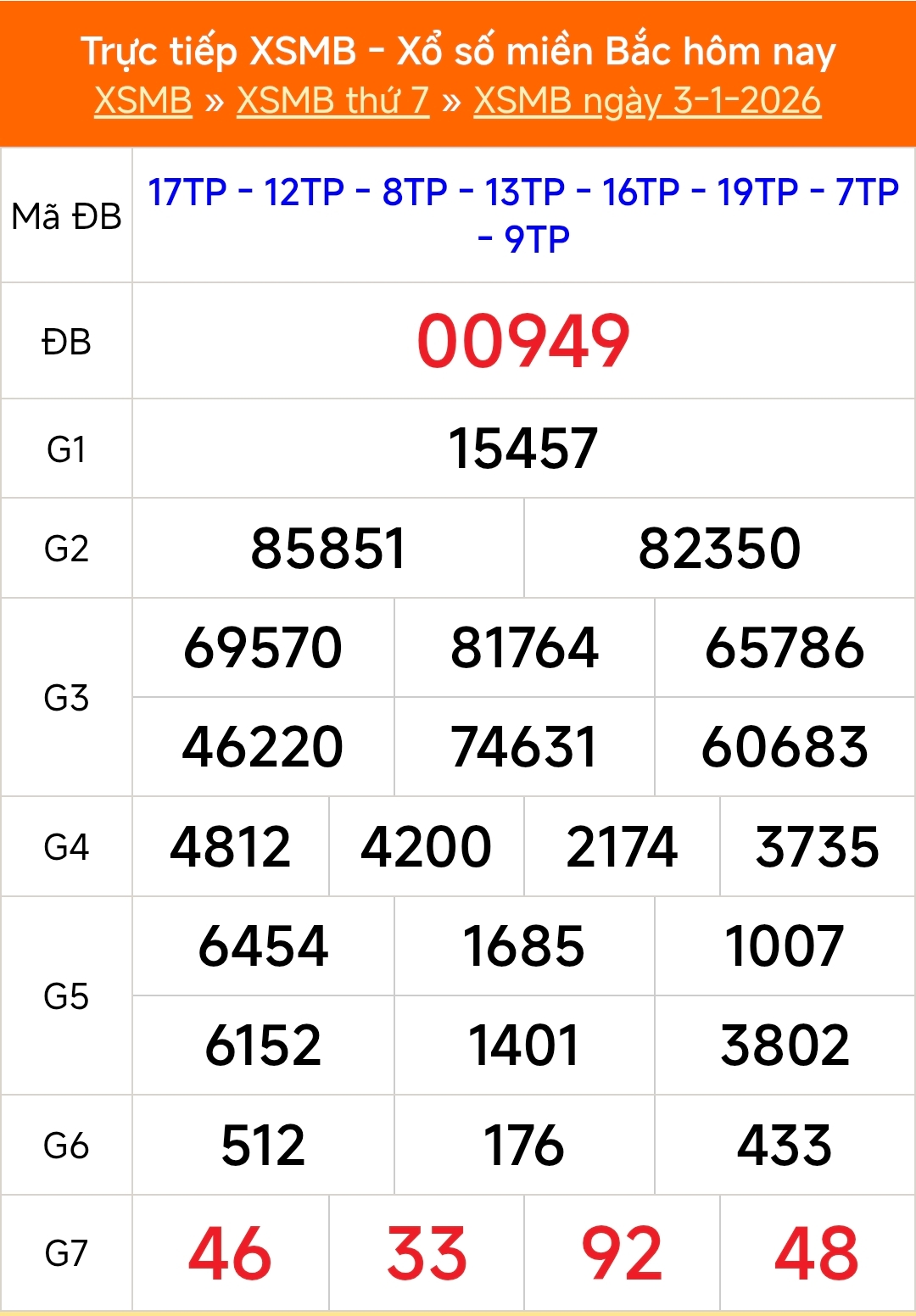Image resolution: width=916 pixels, height=1316 pixels.
Task: Click the G2 number 85851
Action: (330, 549)
